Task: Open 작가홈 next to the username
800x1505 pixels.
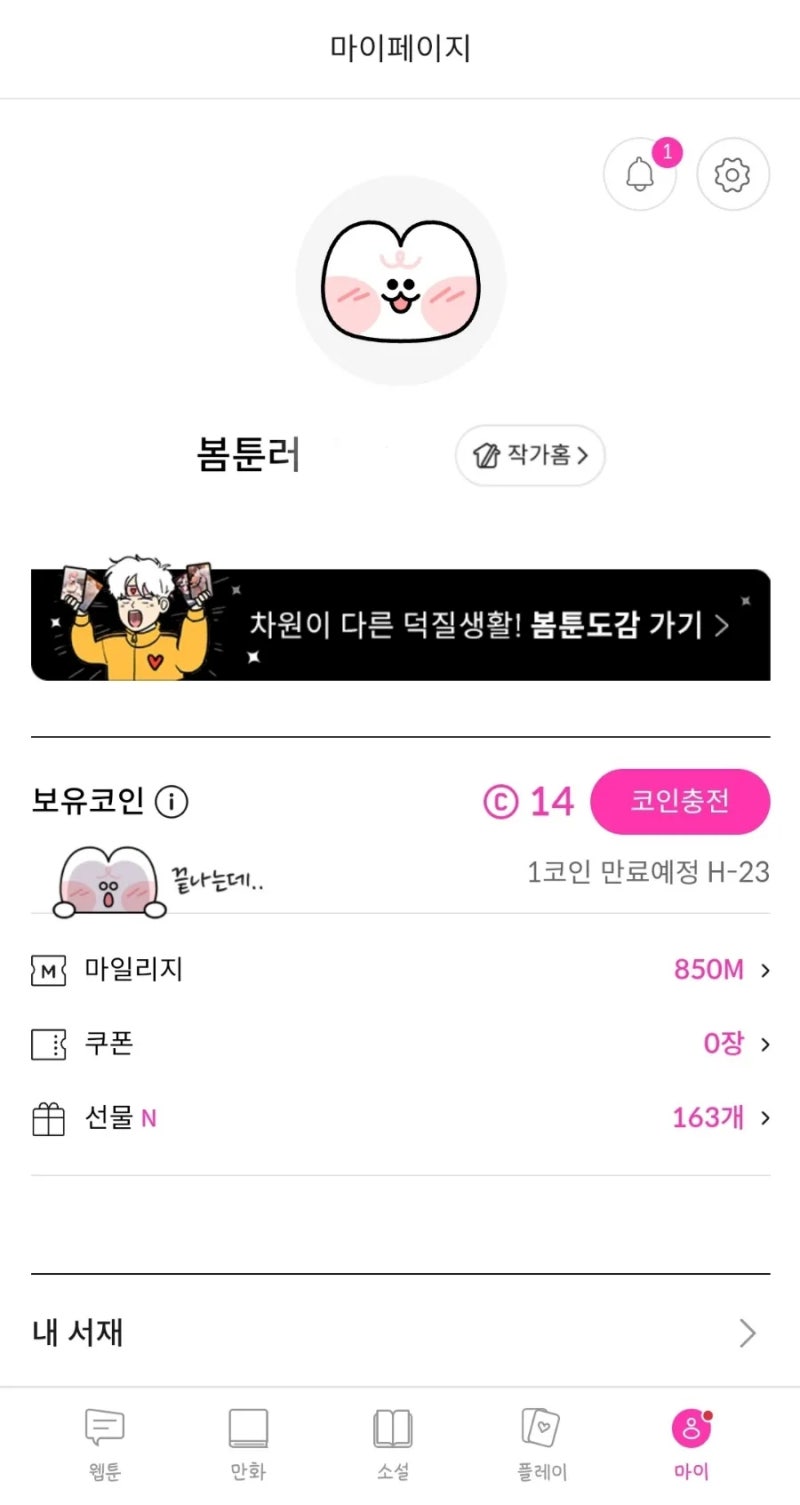Action: [529, 456]
